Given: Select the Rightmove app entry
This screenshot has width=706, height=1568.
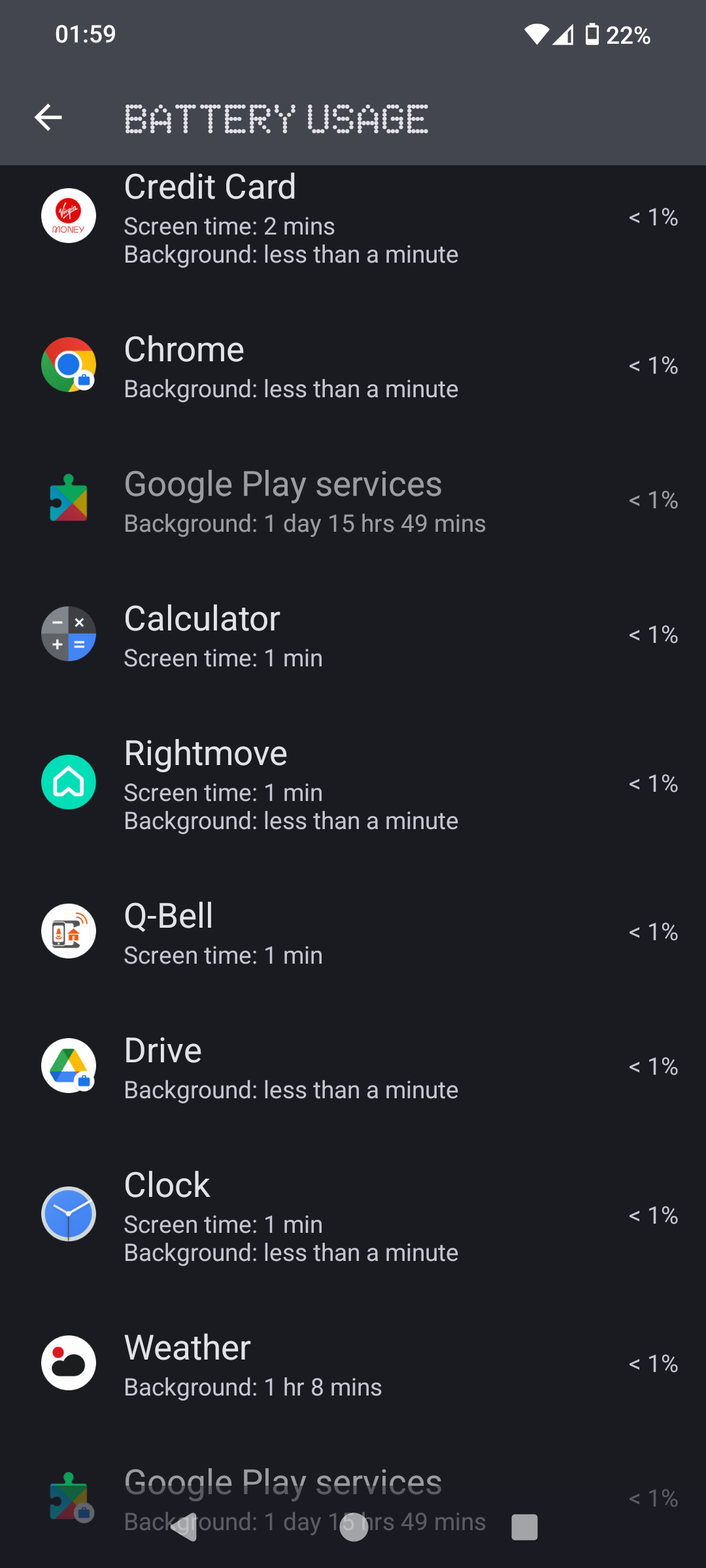Looking at the screenshot, I should tap(353, 783).
